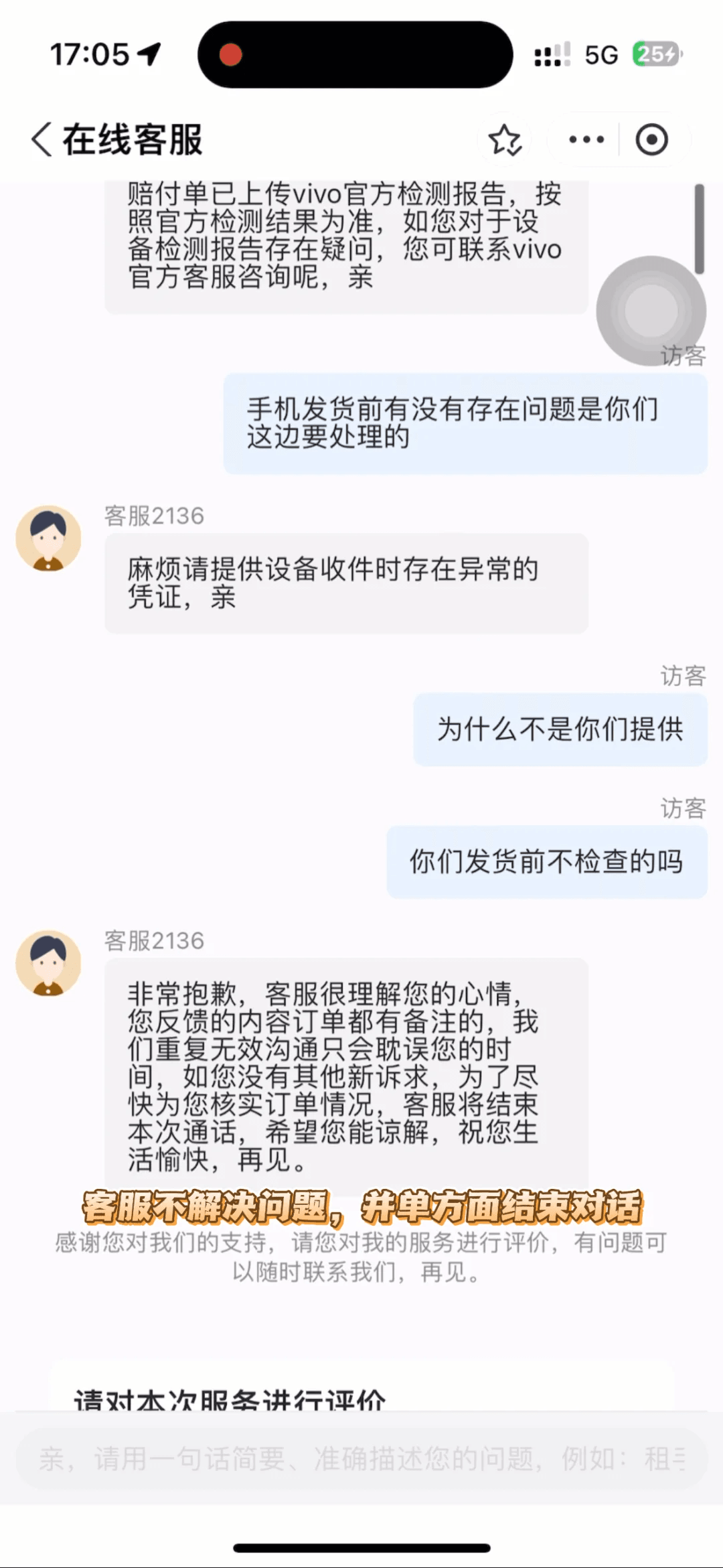The image size is (723, 1568).
Task: Go back from 在线客服 chat
Action: click(x=42, y=140)
